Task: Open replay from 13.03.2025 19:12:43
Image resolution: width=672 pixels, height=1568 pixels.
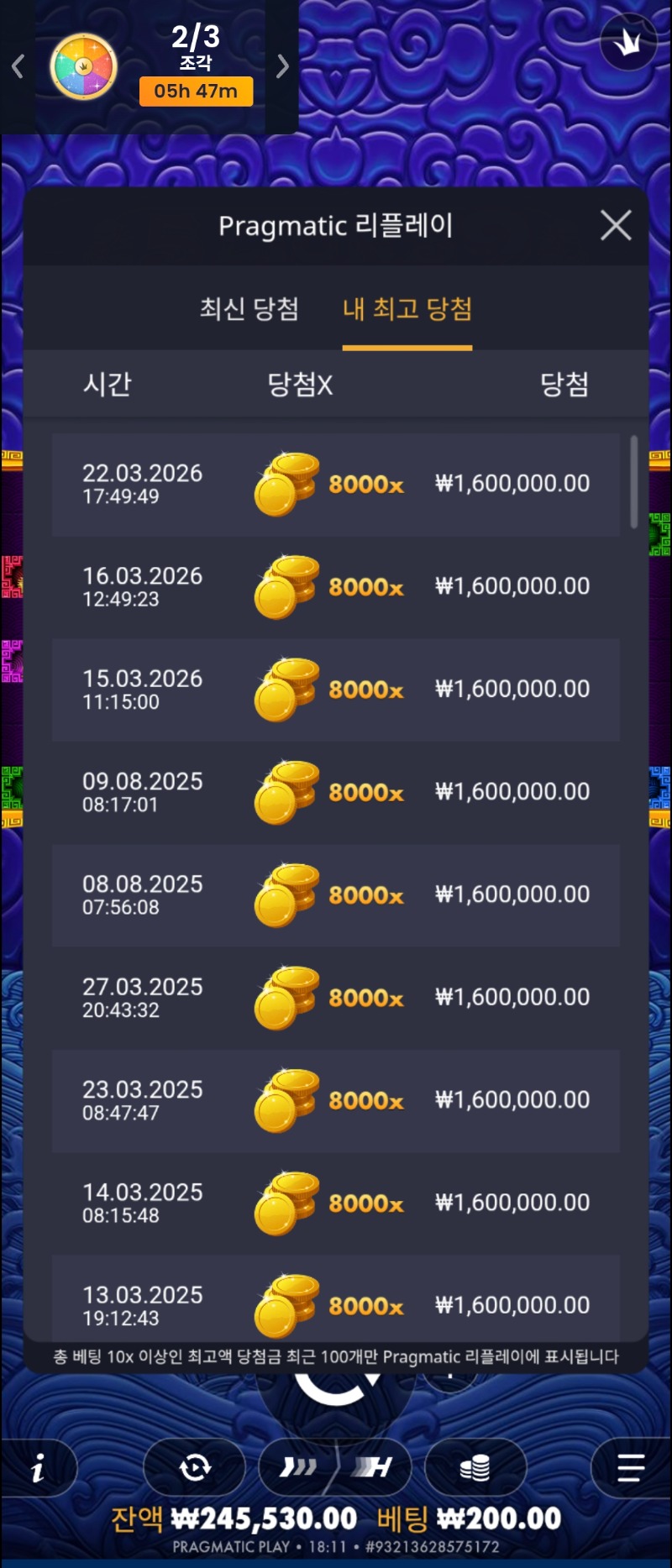Action: 336,1300
